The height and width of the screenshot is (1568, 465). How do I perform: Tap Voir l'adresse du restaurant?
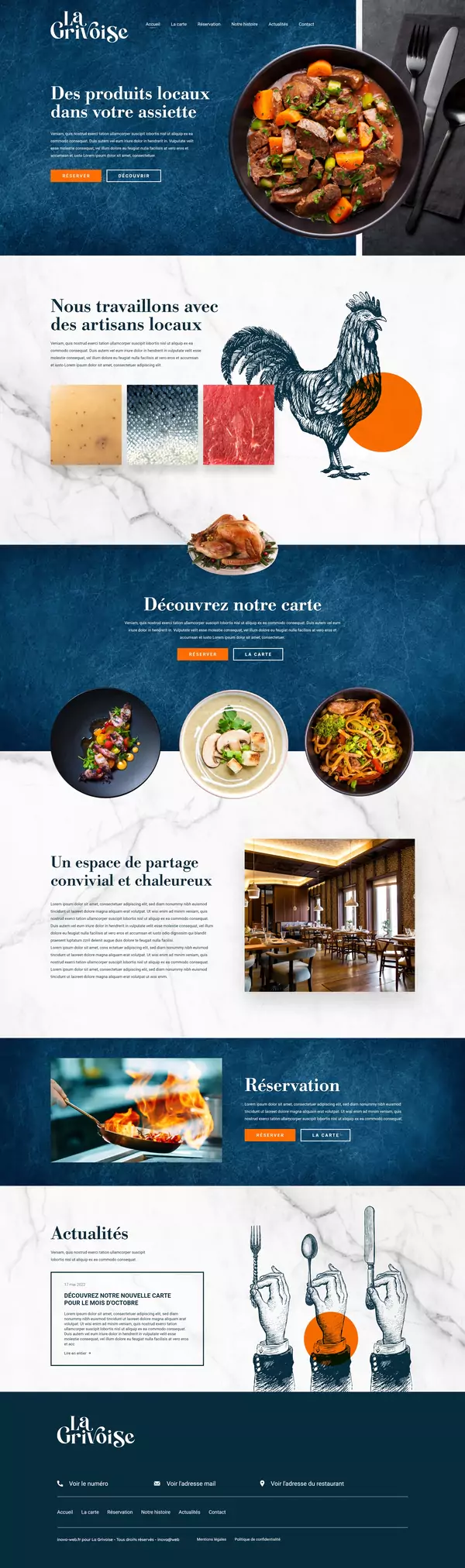[307, 1484]
